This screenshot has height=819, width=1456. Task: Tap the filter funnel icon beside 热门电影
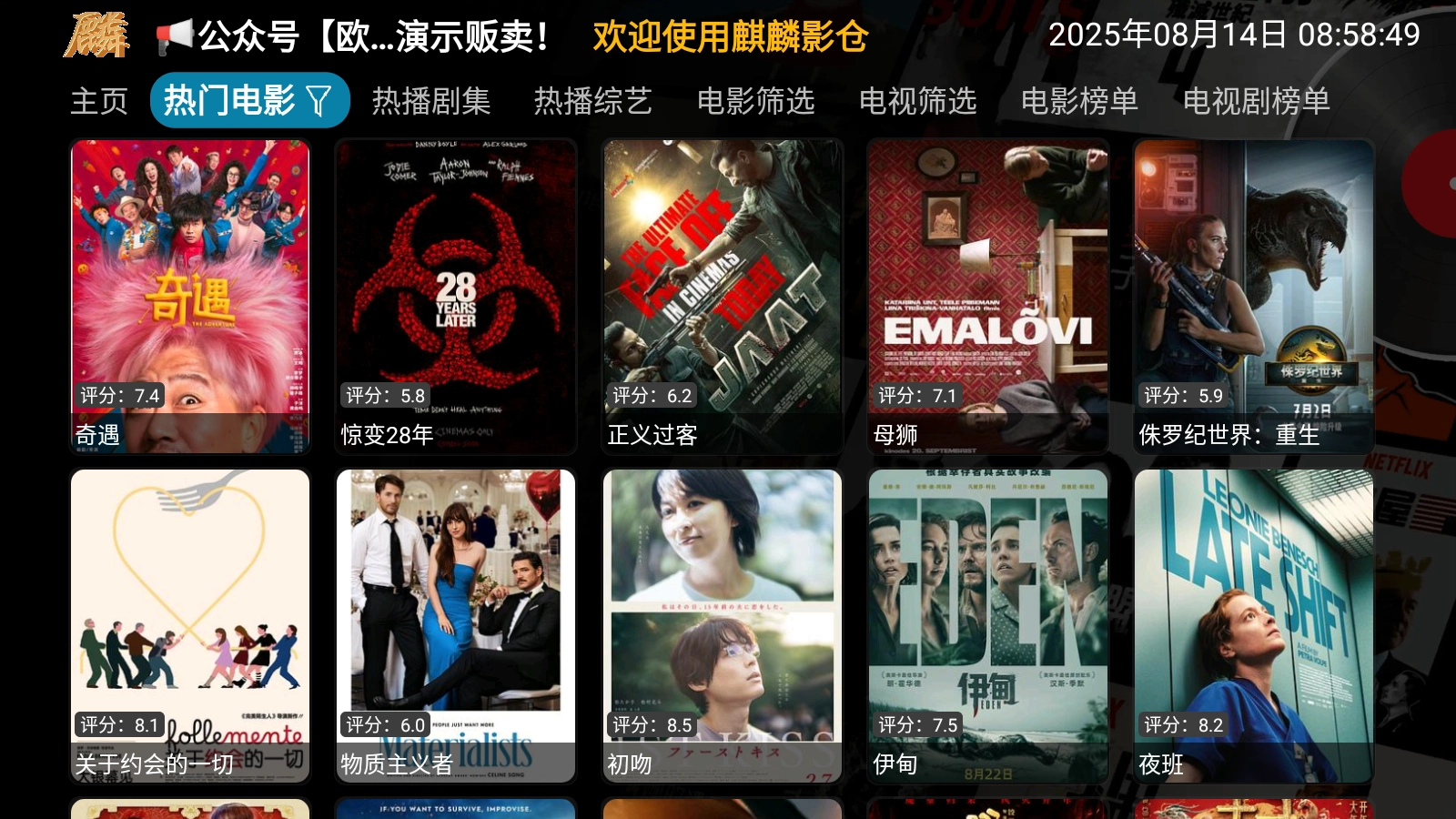[x=319, y=101]
